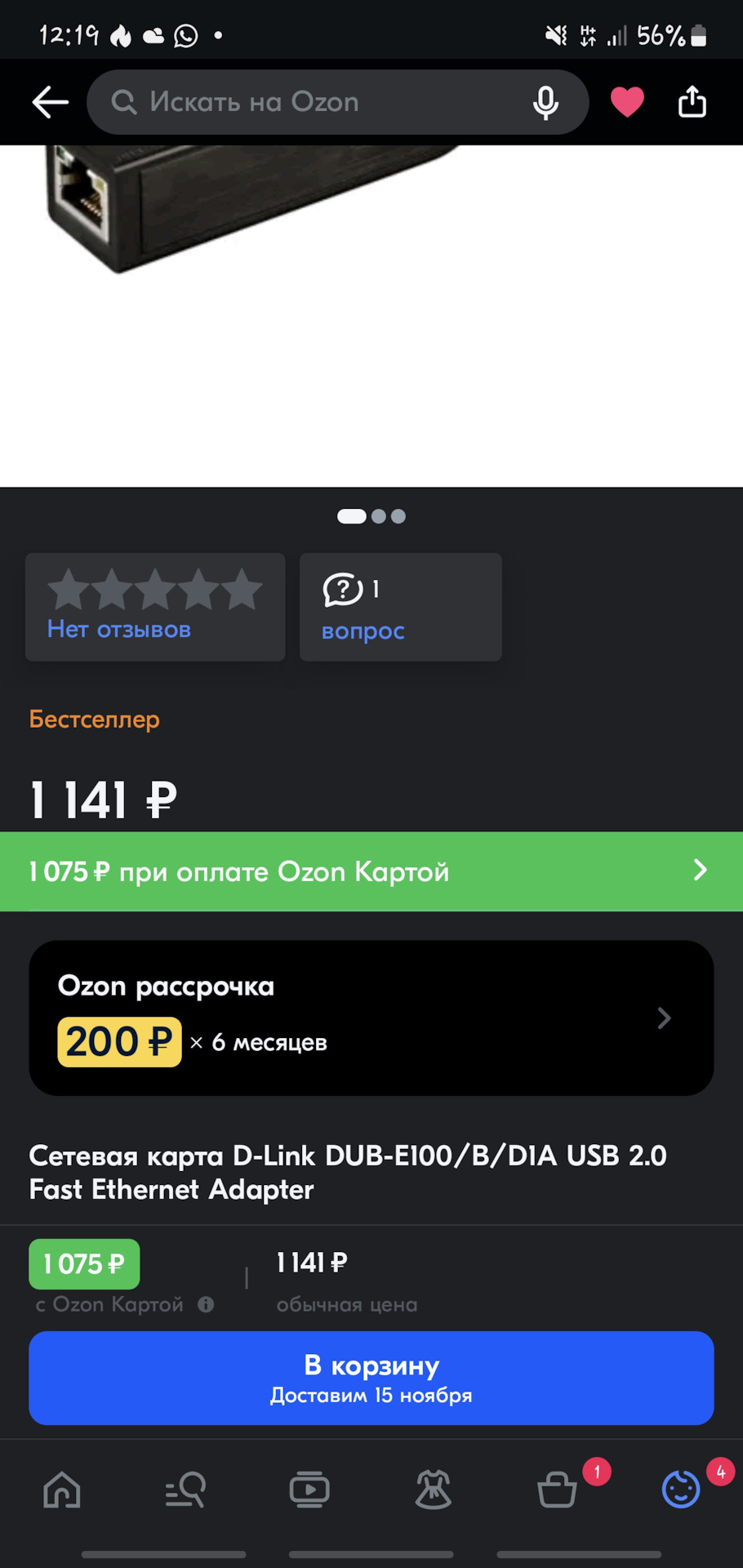
Task: Open the video stream tab
Action: 309,1490
